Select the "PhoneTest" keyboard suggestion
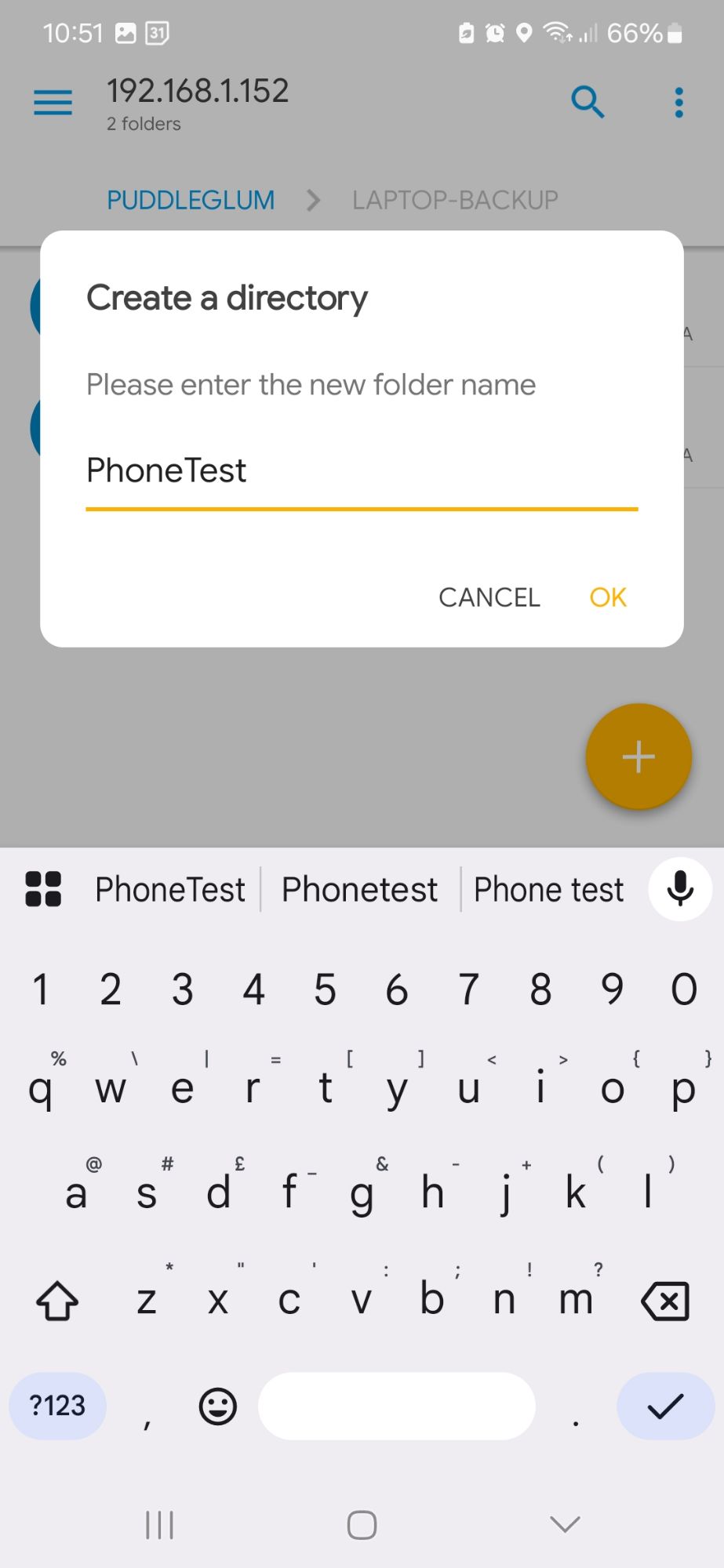Image resolution: width=724 pixels, height=1568 pixels. (170, 890)
